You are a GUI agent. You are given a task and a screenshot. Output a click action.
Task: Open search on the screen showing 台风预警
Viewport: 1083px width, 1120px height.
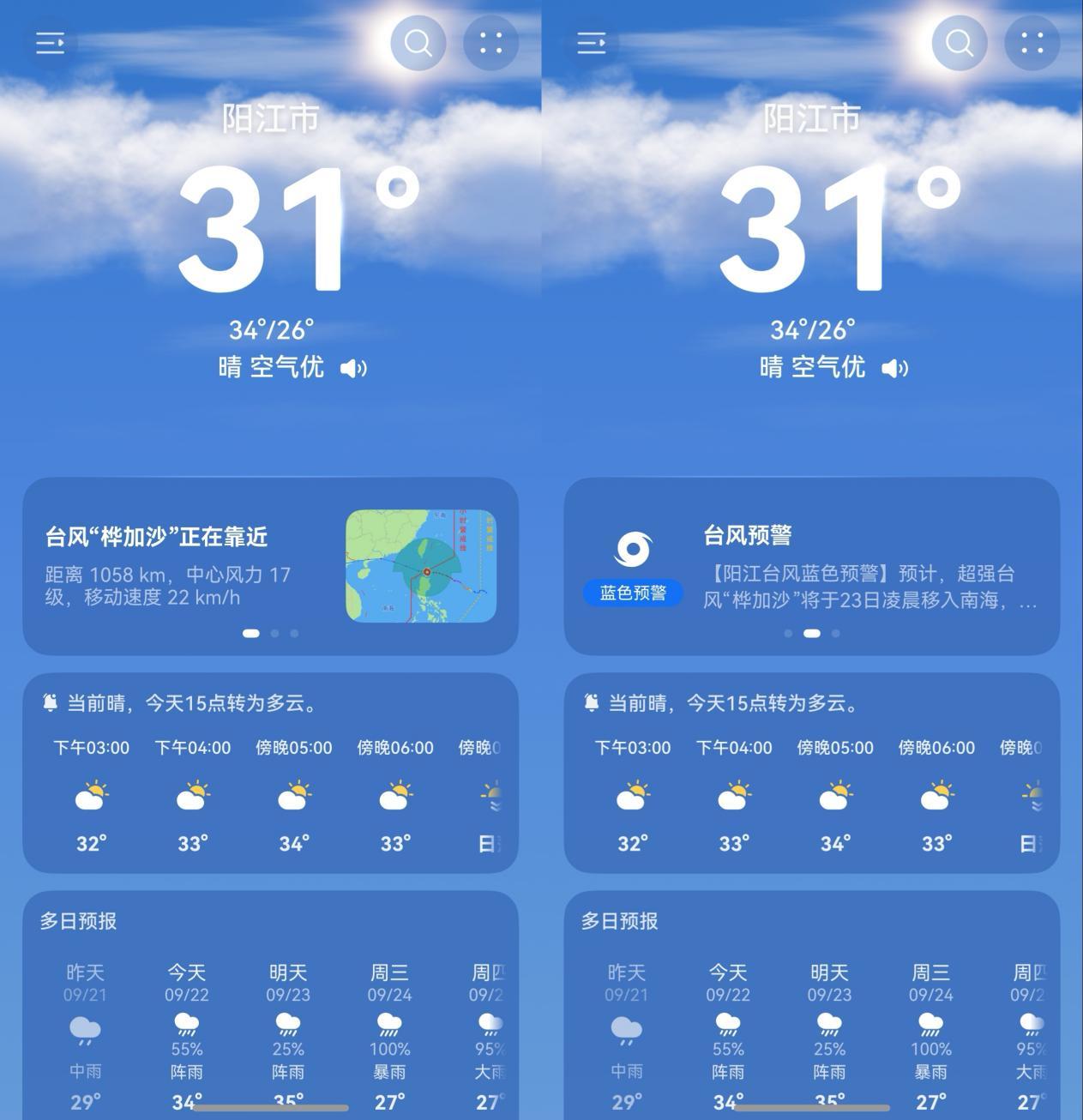[x=960, y=43]
